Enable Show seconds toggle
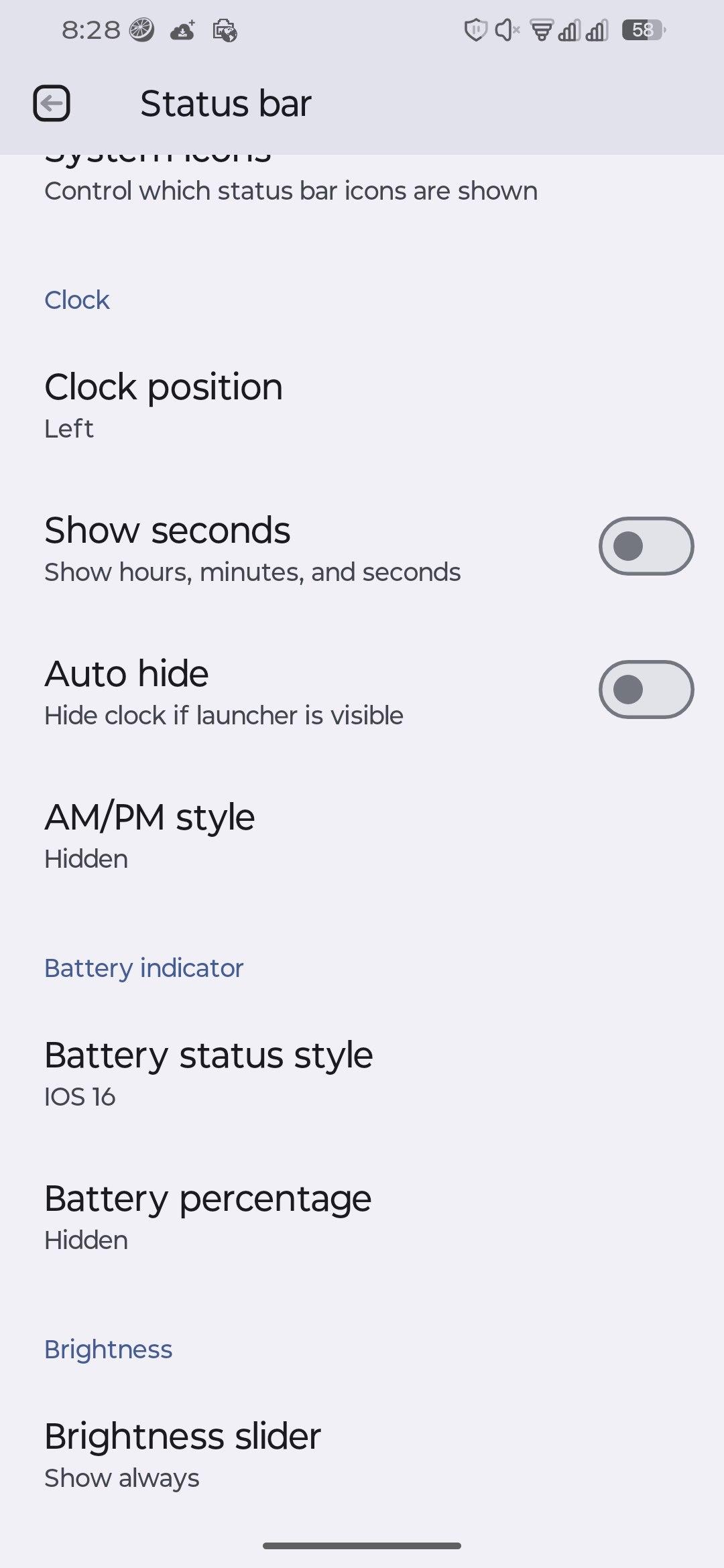Screen dimensions: 724x1568 (x=646, y=546)
